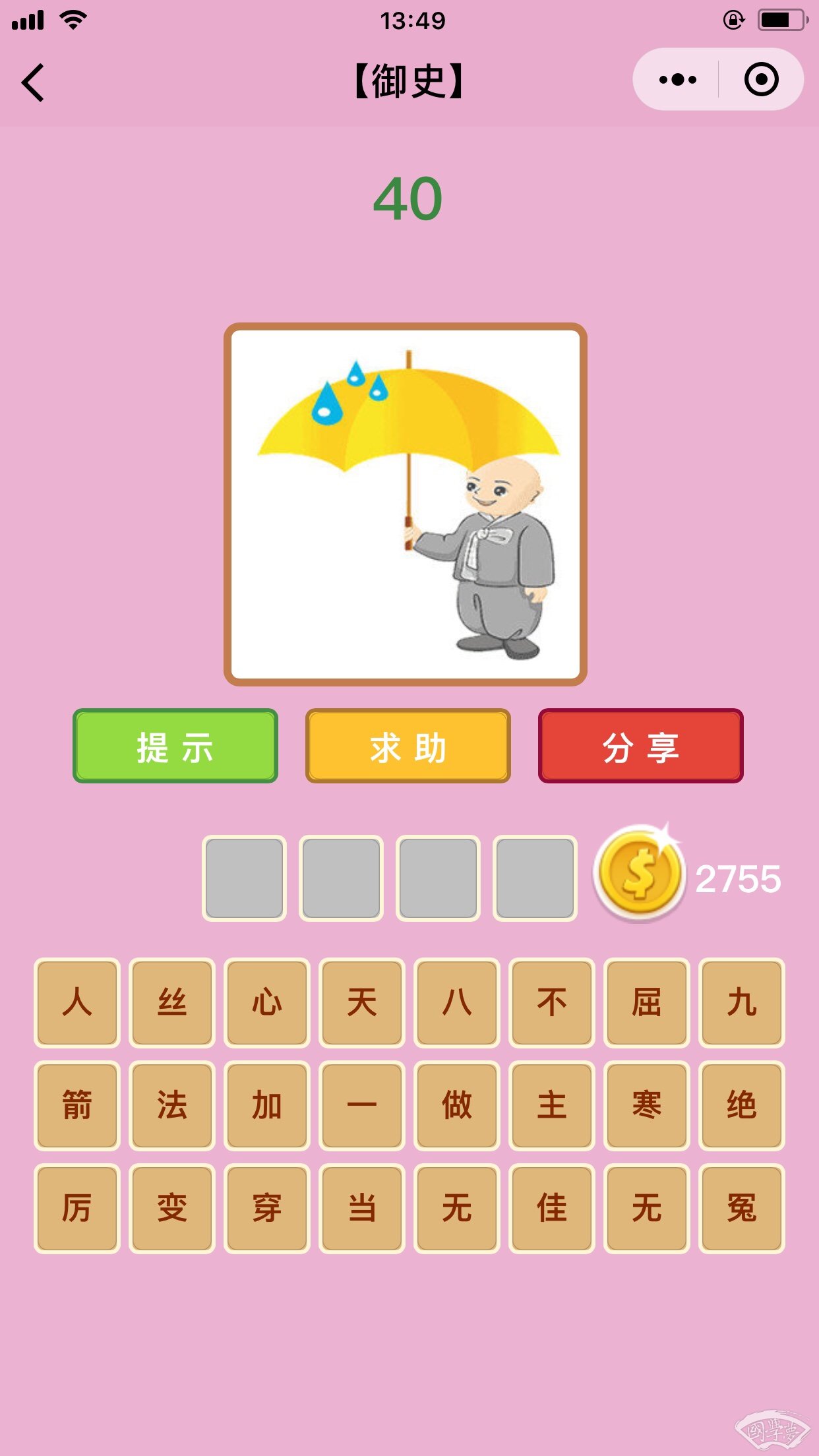Select the character tile 人

tap(77, 1002)
